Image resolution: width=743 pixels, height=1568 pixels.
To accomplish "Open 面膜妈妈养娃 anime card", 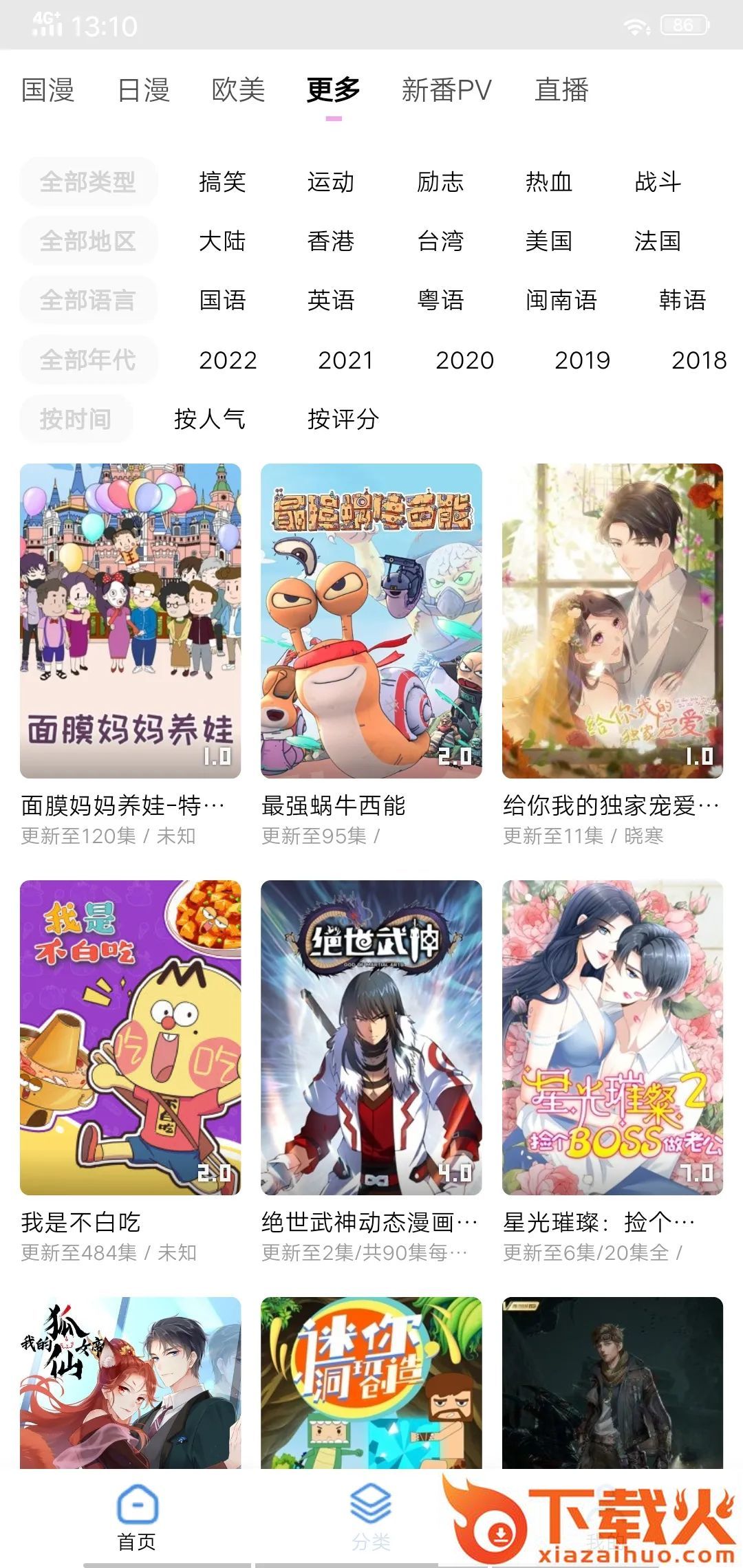I will click(131, 621).
